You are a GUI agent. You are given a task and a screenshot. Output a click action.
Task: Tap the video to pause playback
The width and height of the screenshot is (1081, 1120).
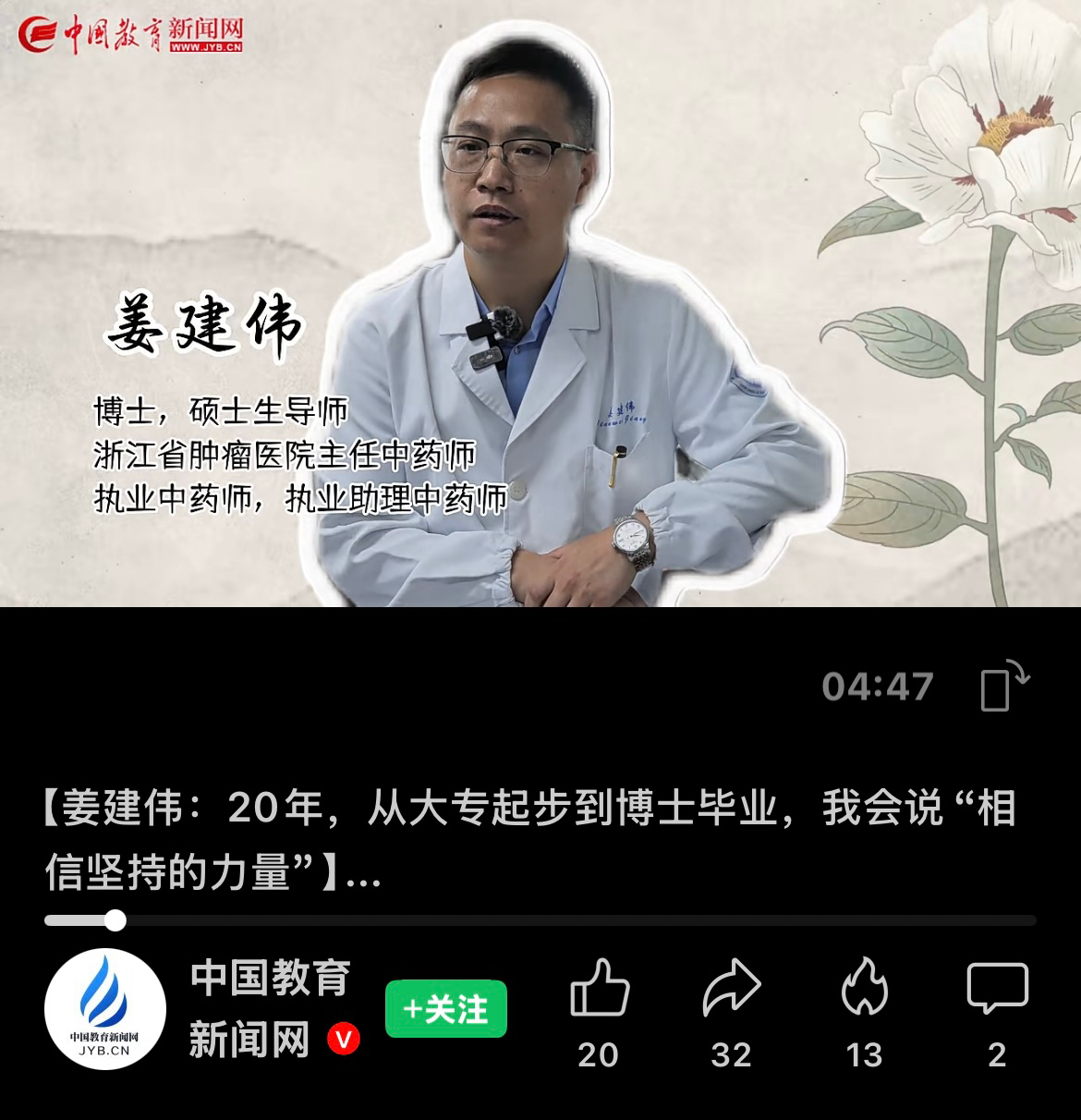540,305
